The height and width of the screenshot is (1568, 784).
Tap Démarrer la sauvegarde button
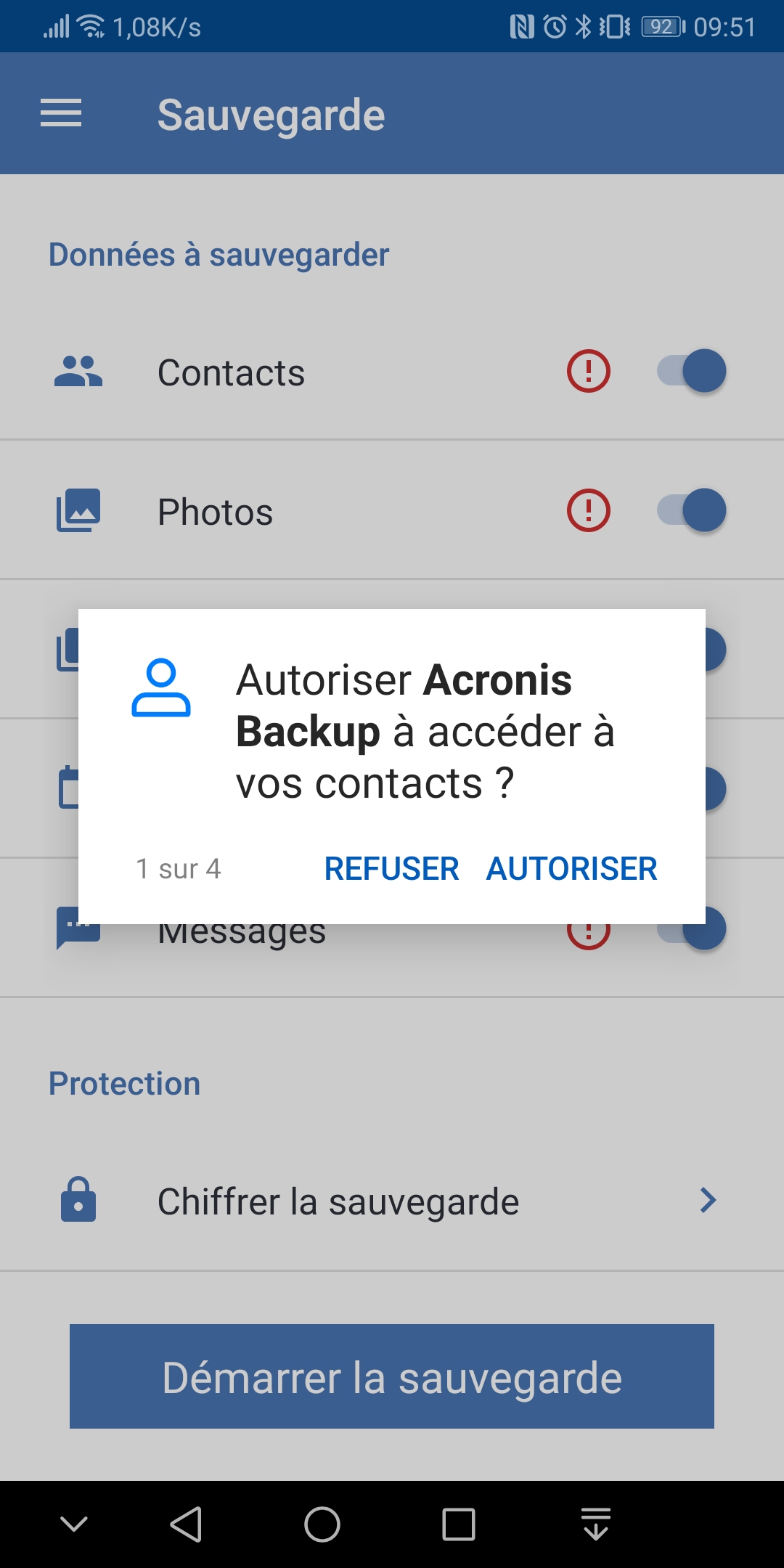(x=392, y=1376)
